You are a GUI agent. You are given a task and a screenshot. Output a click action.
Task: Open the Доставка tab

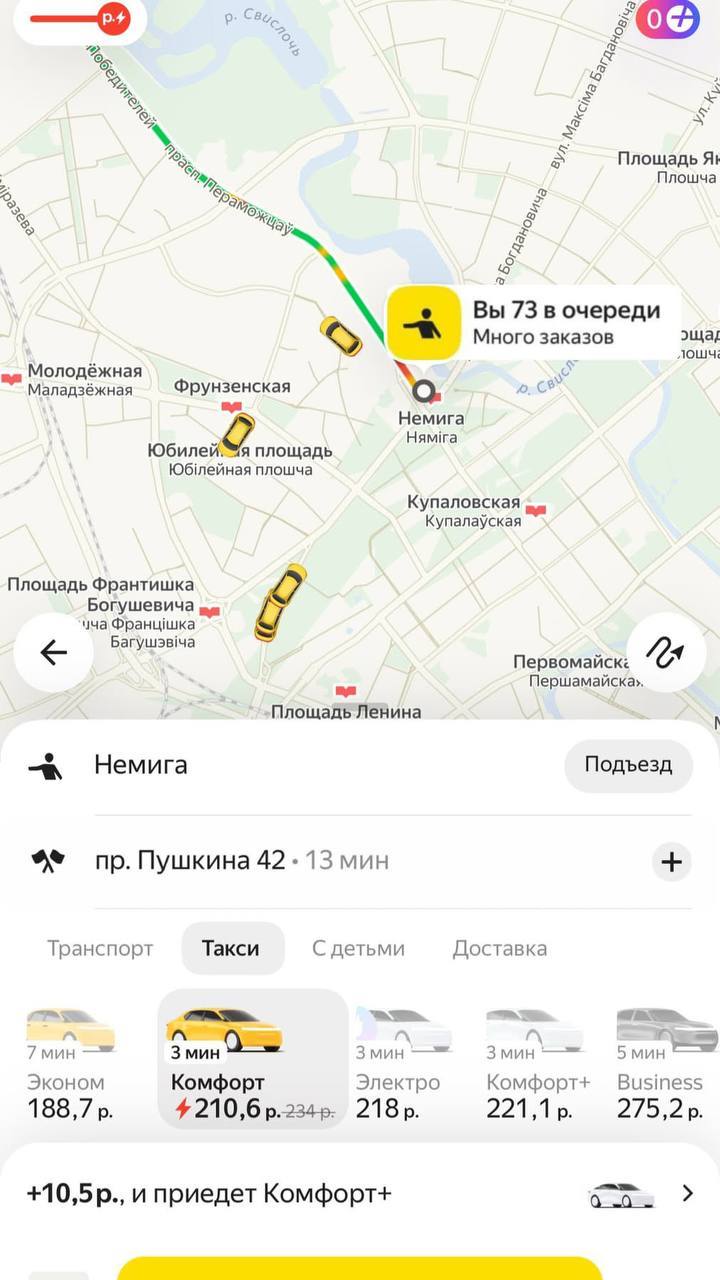pyautogui.click(x=499, y=949)
